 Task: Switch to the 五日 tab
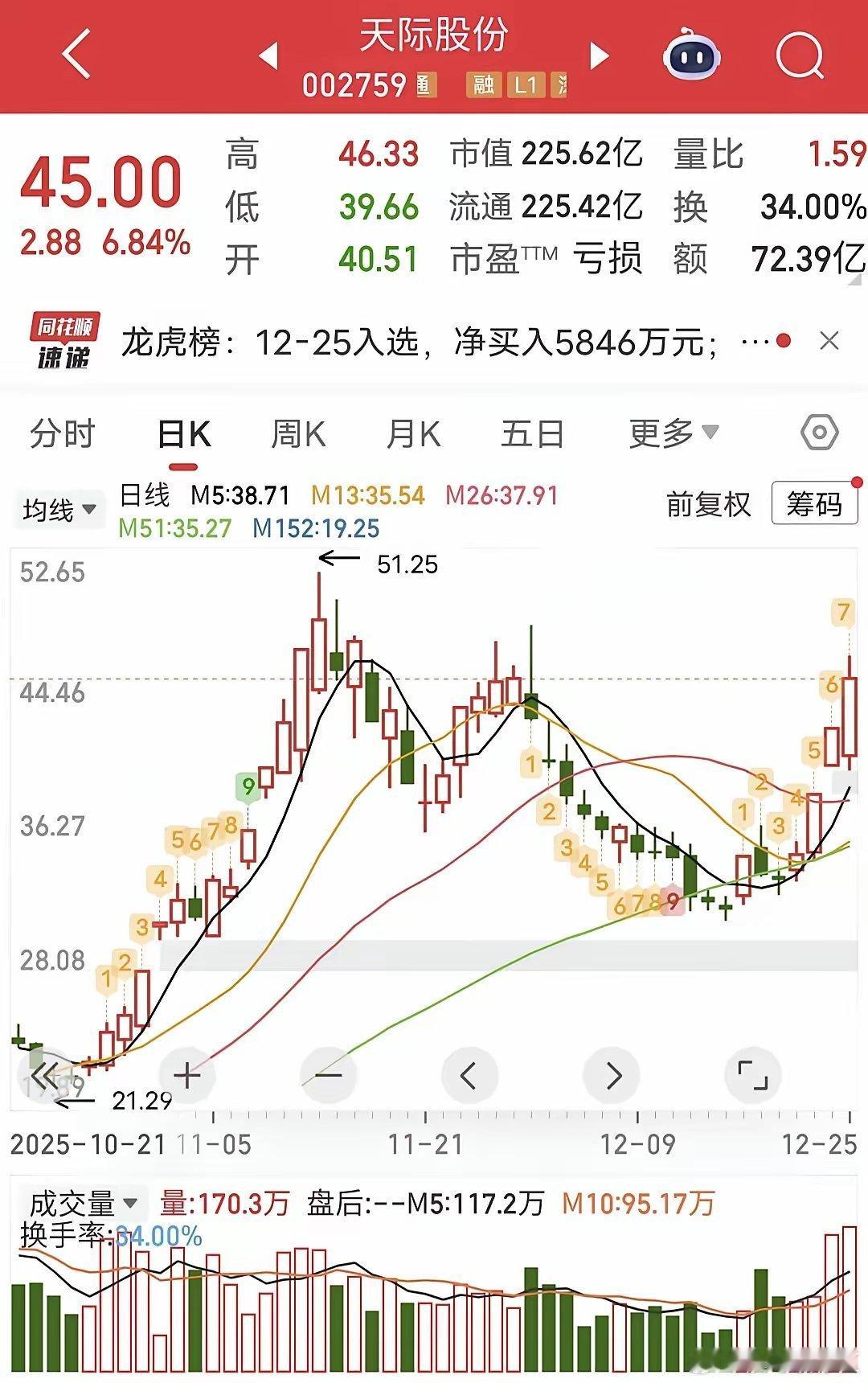pos(532,435)
